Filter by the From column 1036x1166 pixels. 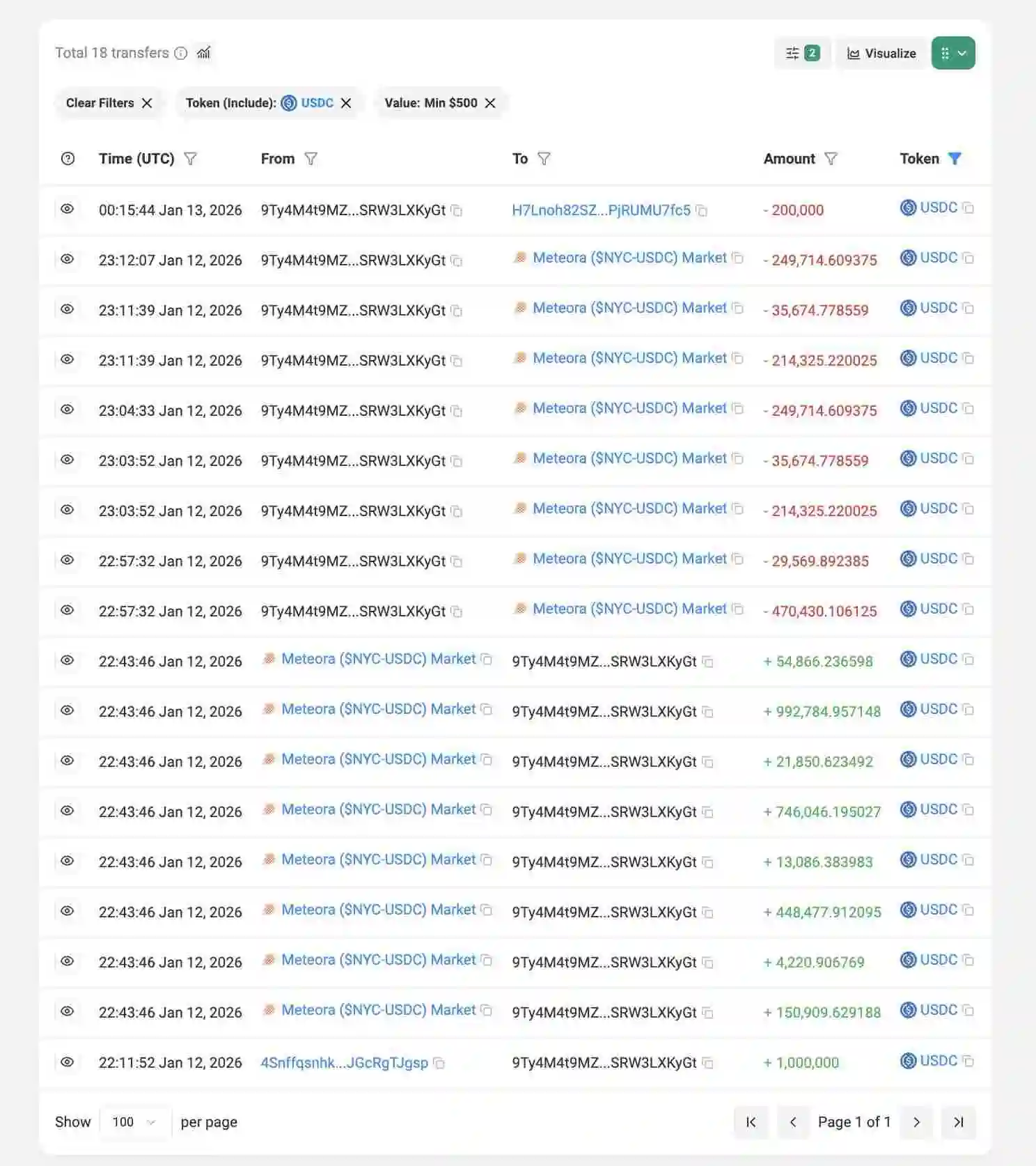311,159
